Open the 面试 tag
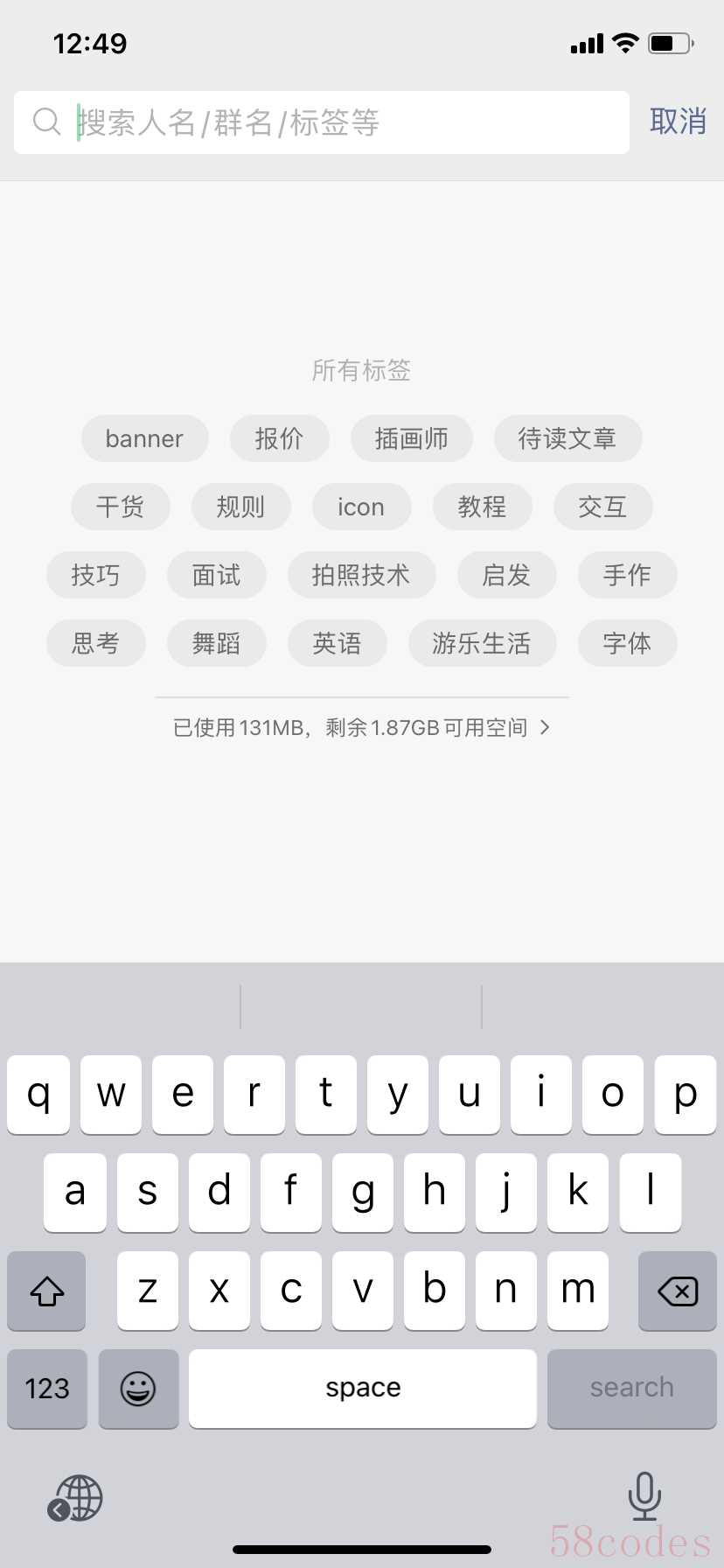This screenshot has width=724, height=1568. pyautogui.click(x=216, y=575)
